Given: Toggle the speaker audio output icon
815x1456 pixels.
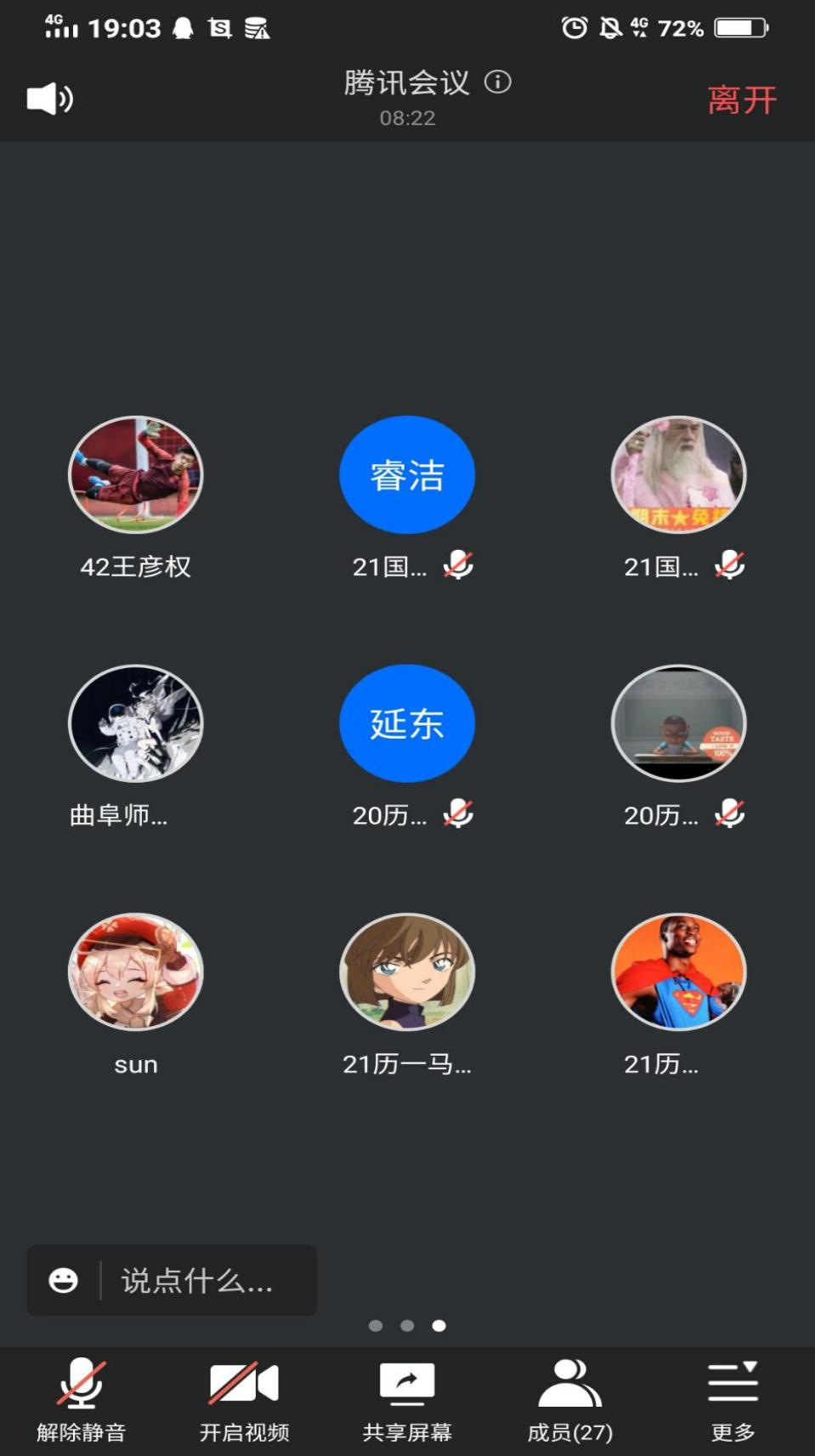Looking at the screenshot, I should coord(50,99).
